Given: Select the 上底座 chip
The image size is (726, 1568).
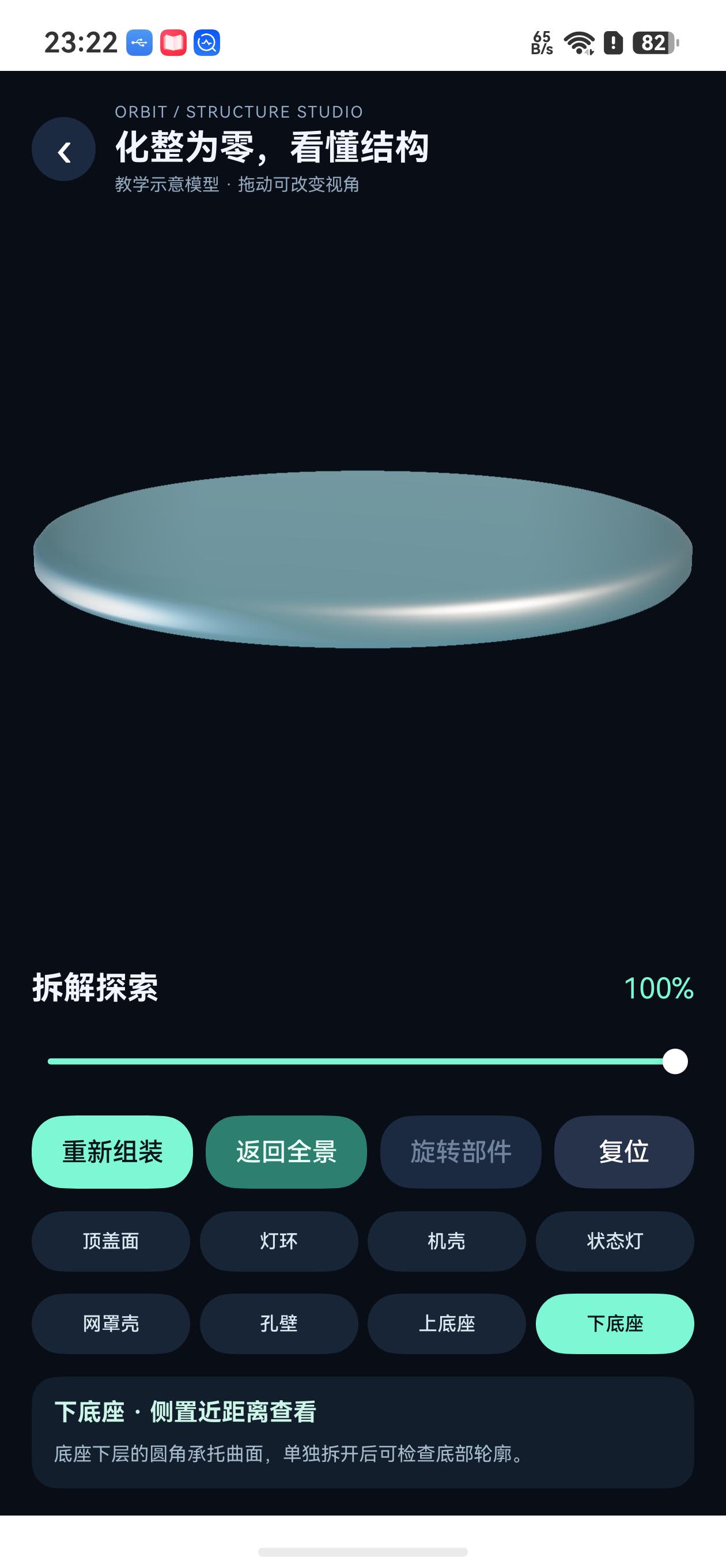Looking at the screenshot, I should pyautogui.click(x=447, y=1324).
